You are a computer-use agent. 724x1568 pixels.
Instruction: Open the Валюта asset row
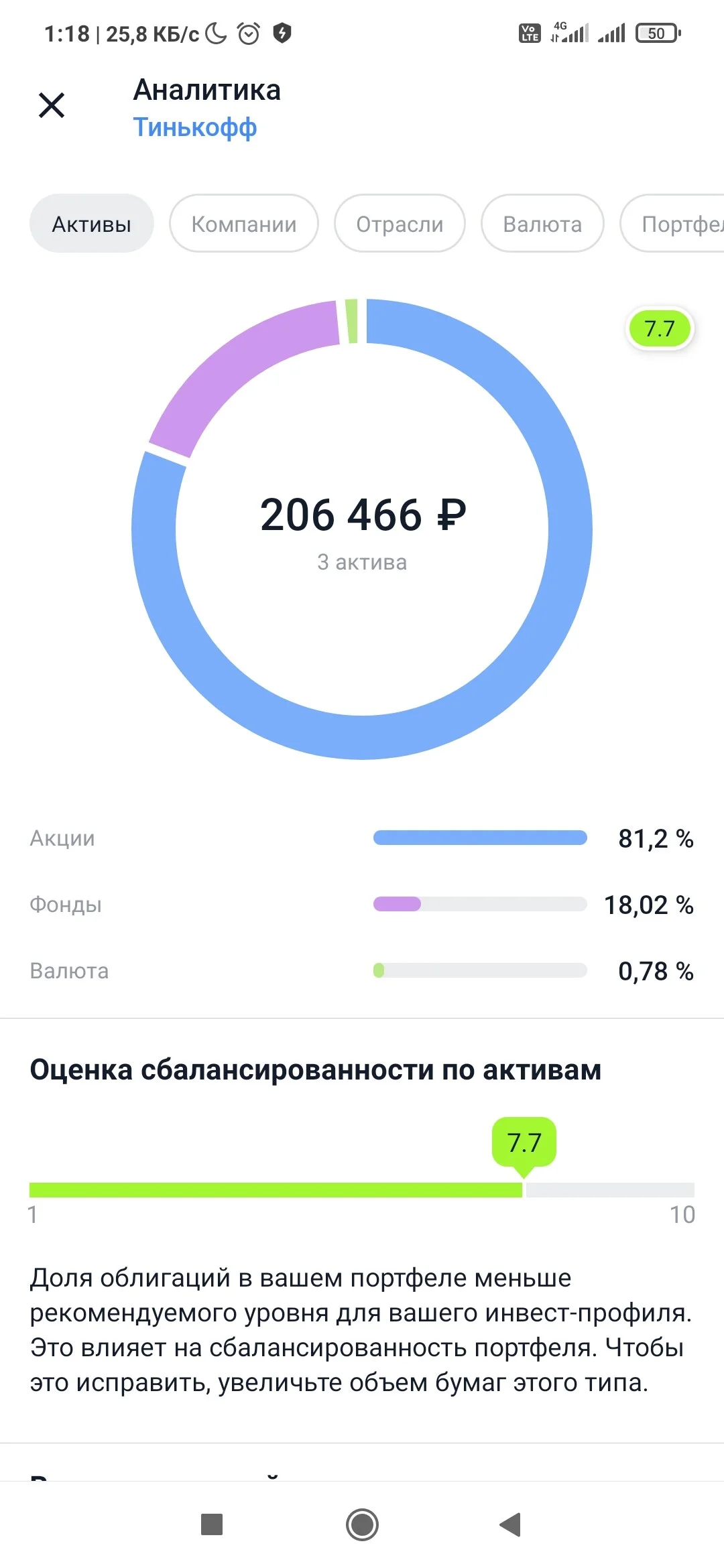tap(362, 971)
